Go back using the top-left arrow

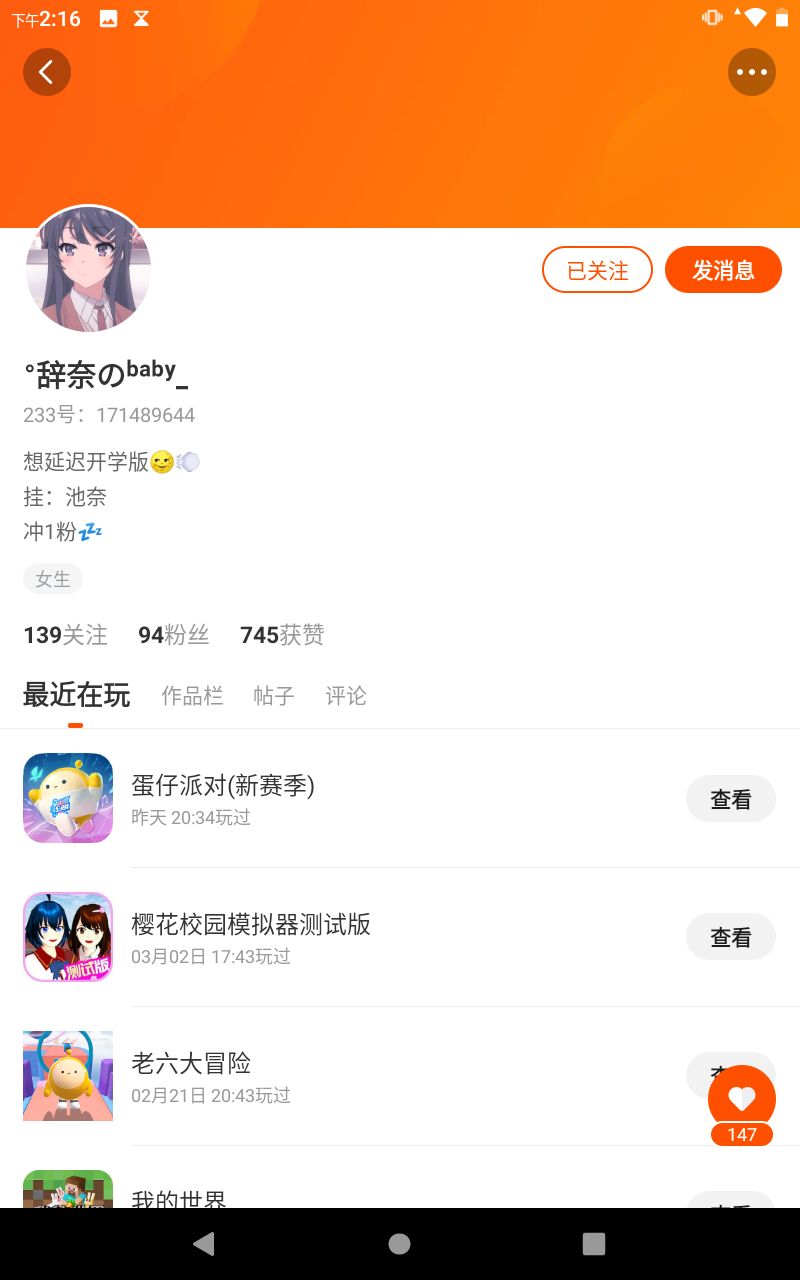47,72
